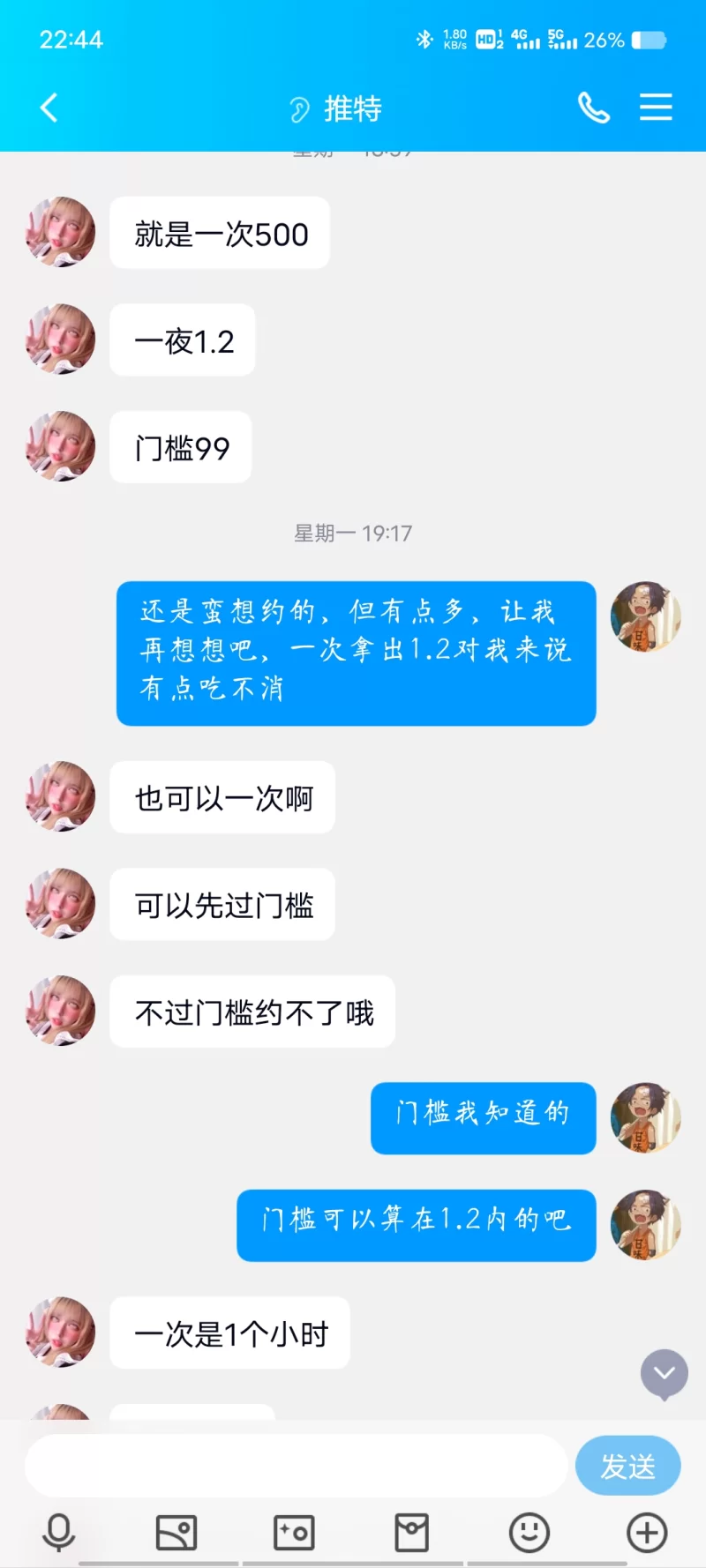Open the chat settings menu
706x1568 pixels.
pyautogui.click(x=656, y=108)
